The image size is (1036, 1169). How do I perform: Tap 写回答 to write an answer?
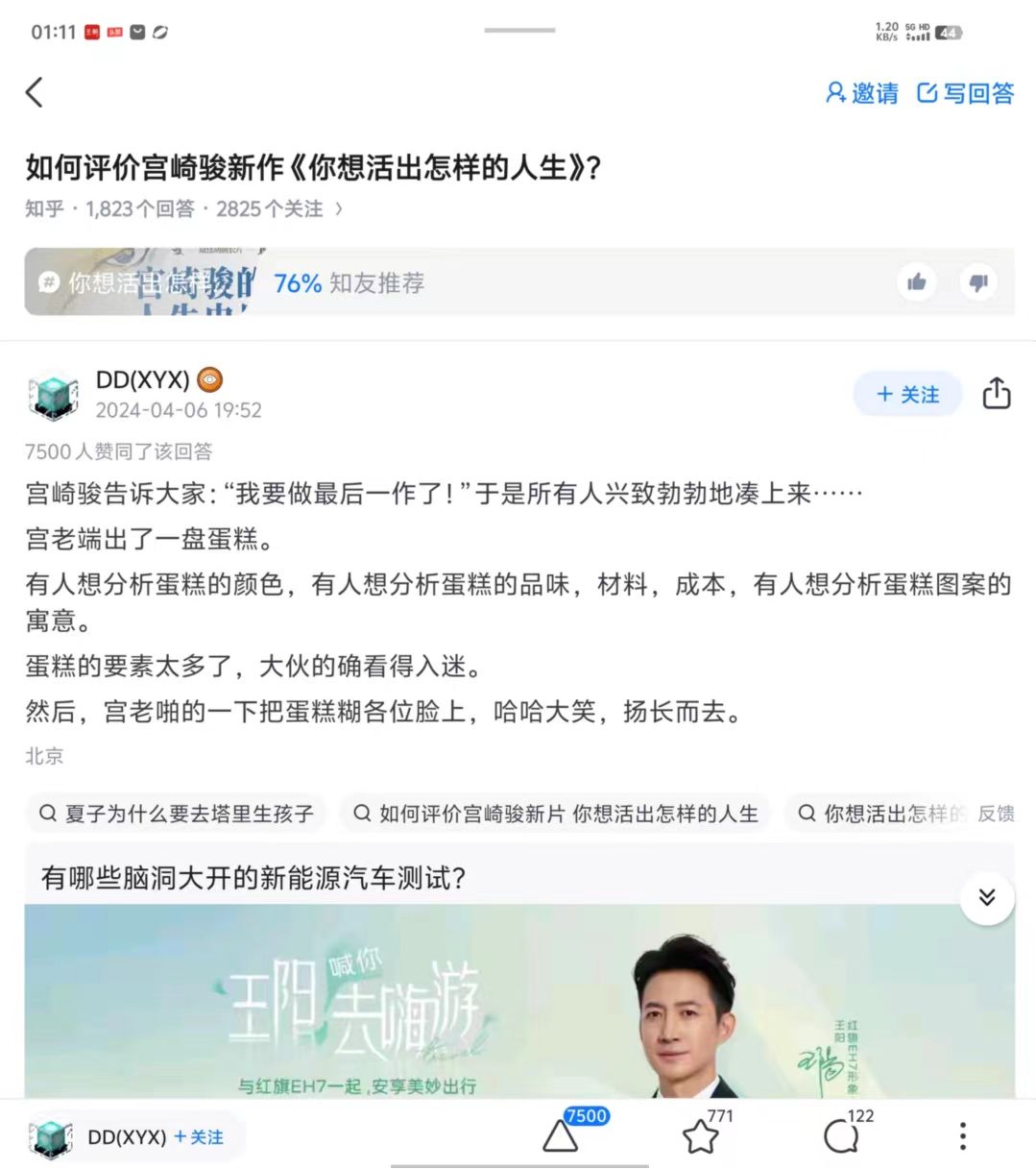[x=966, y=93]
